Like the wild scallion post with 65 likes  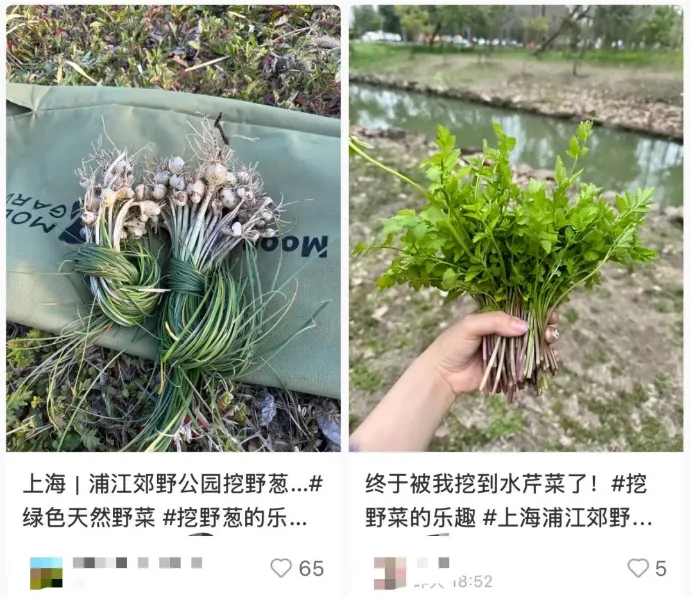coord(282,568)
